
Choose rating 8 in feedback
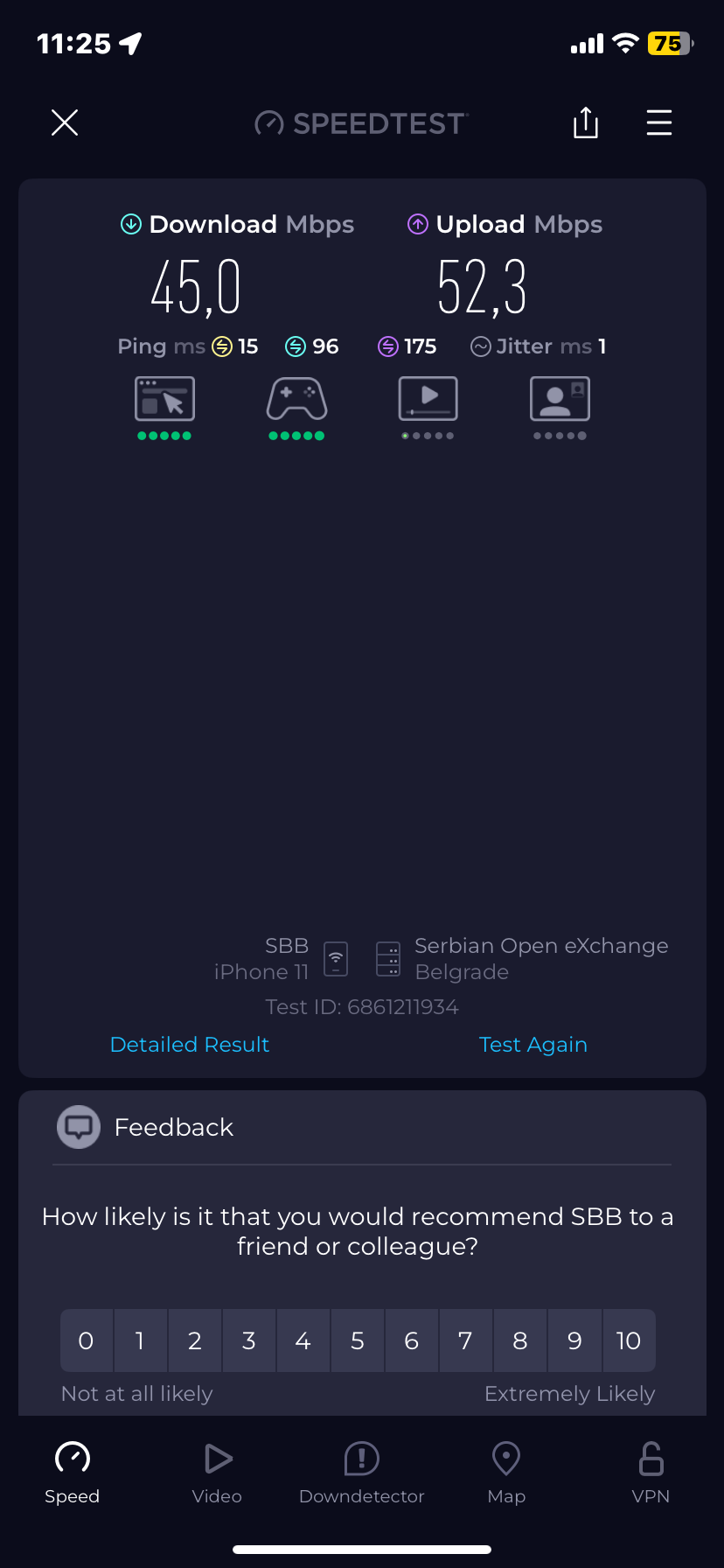(x=519, y=1340)
